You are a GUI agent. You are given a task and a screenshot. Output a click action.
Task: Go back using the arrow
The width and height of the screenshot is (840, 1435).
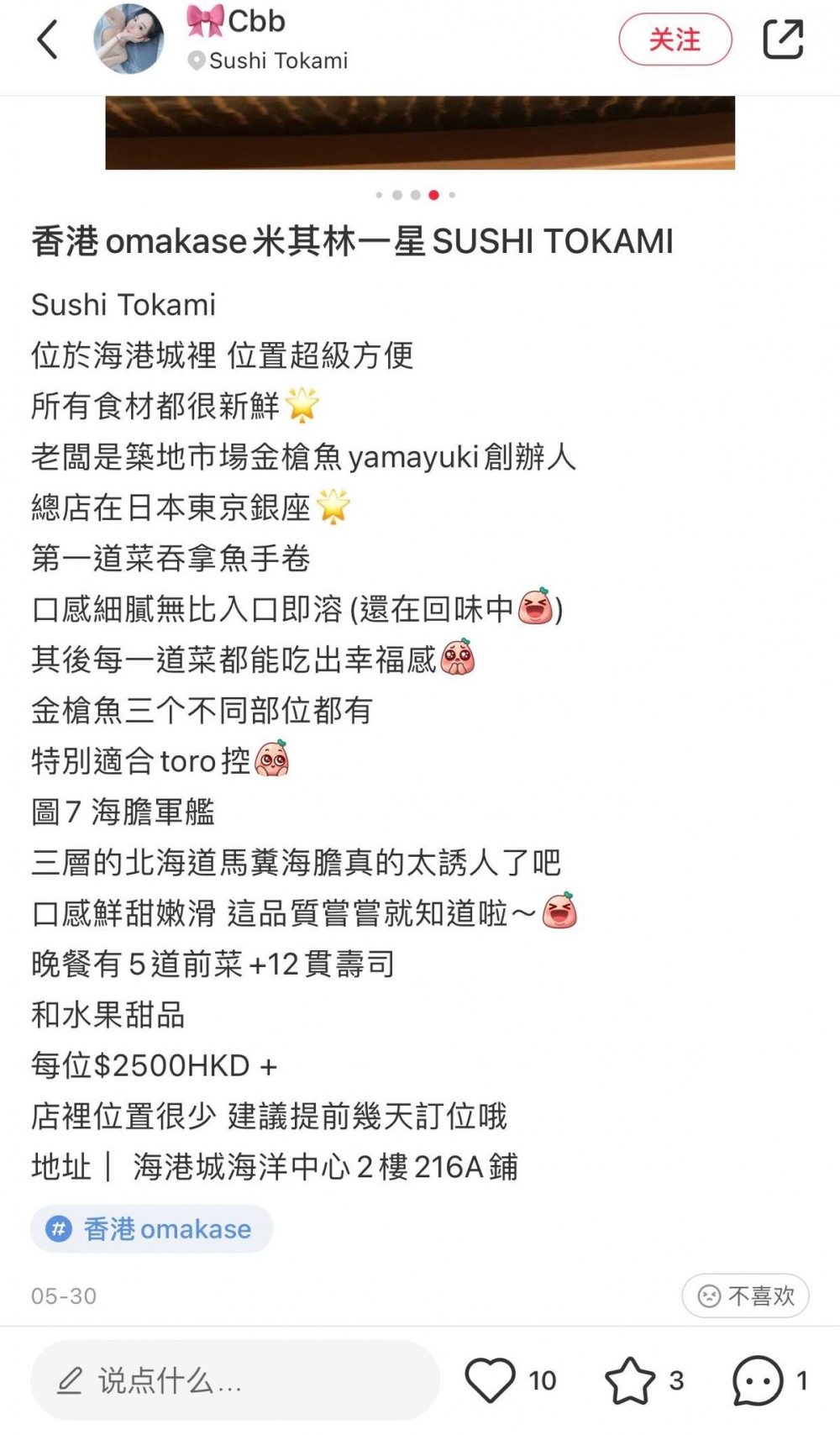pos(48,39)
